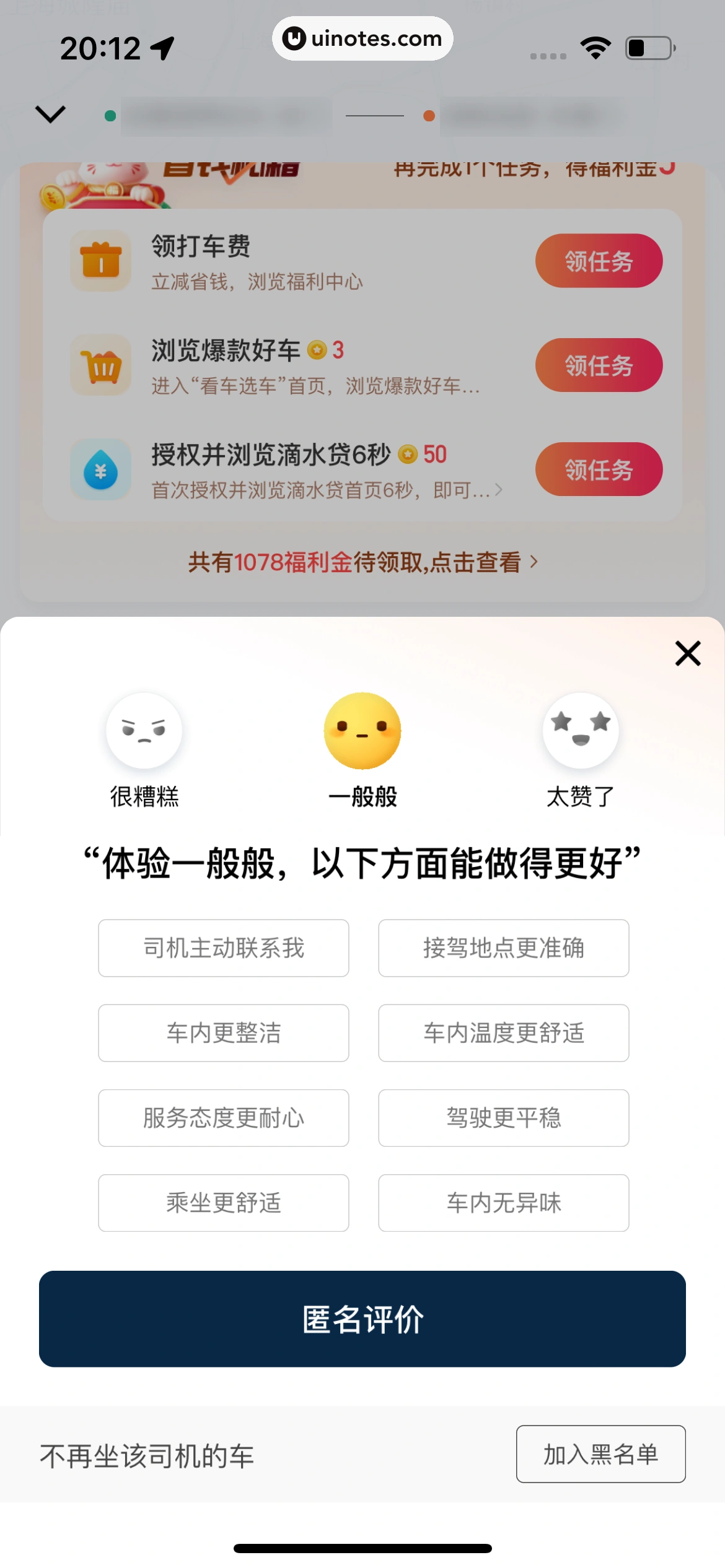Add this driver via 加入黑名单
Image resolution: width=725 pixels, height=1568 pixels.
(x=600, y=1454)
